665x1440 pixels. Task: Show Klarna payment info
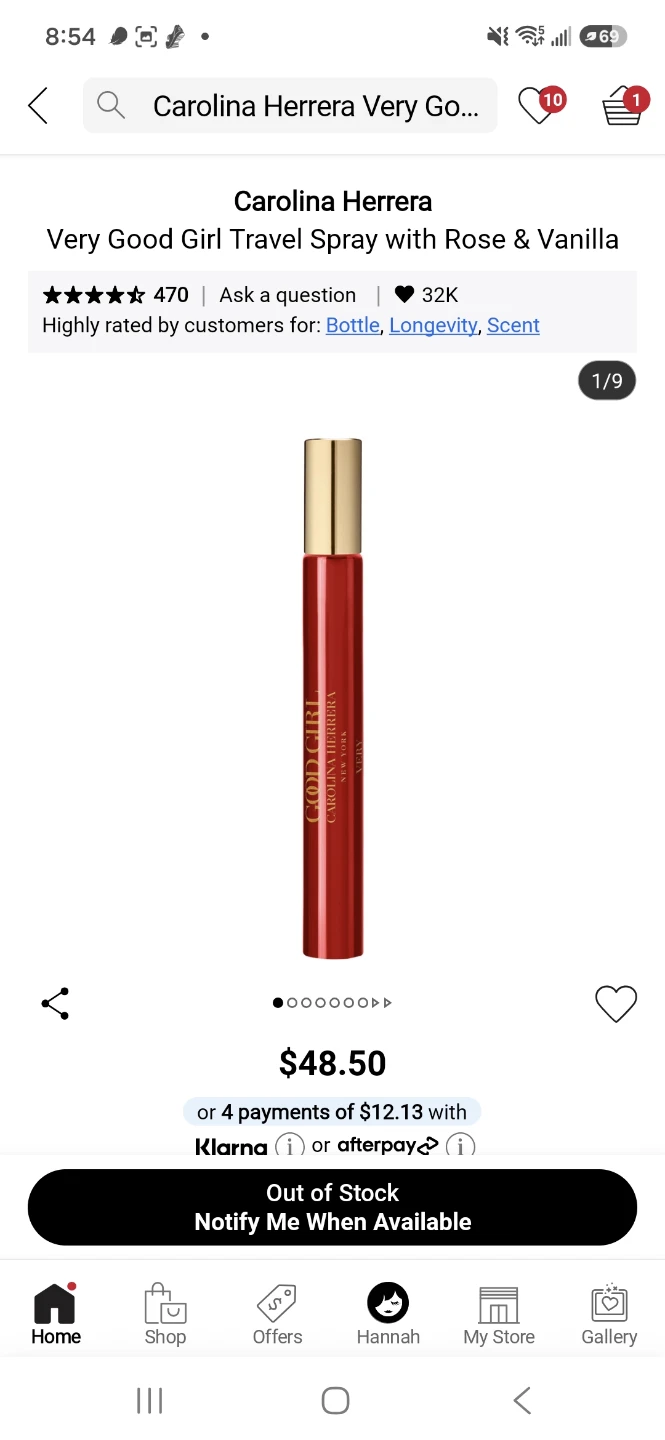click(x=289, y=1146)
